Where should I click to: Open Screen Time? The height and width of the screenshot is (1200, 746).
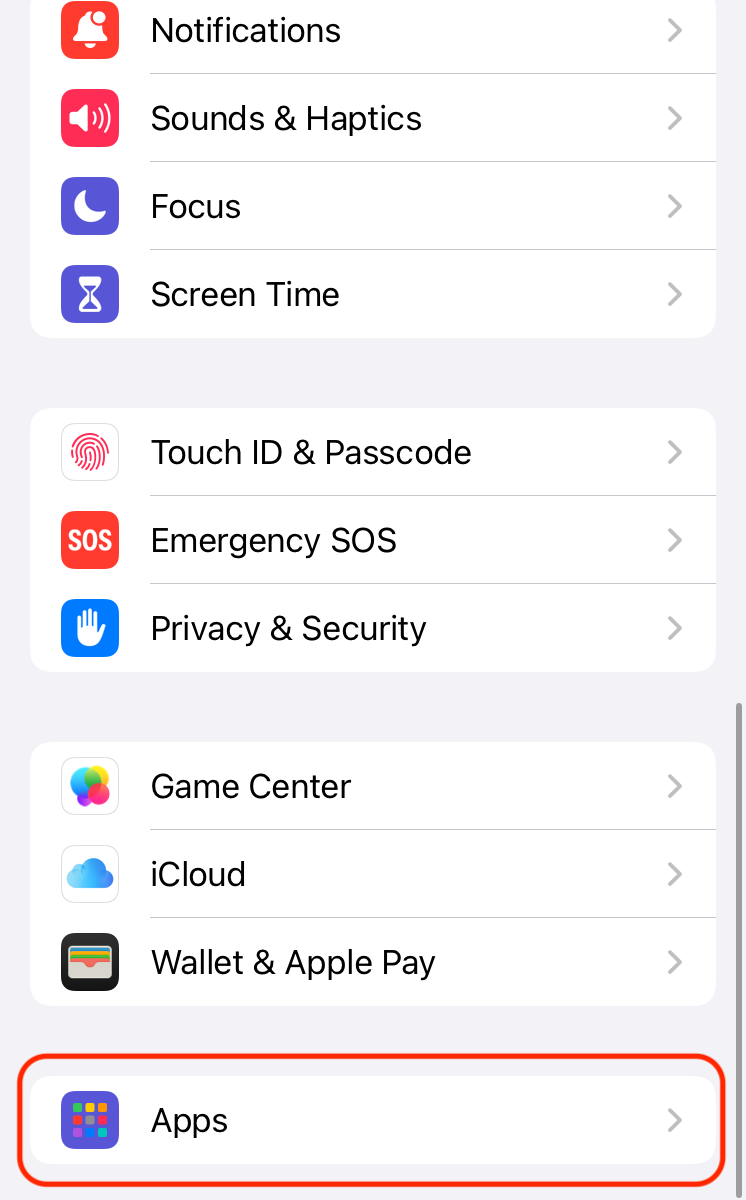372,295
